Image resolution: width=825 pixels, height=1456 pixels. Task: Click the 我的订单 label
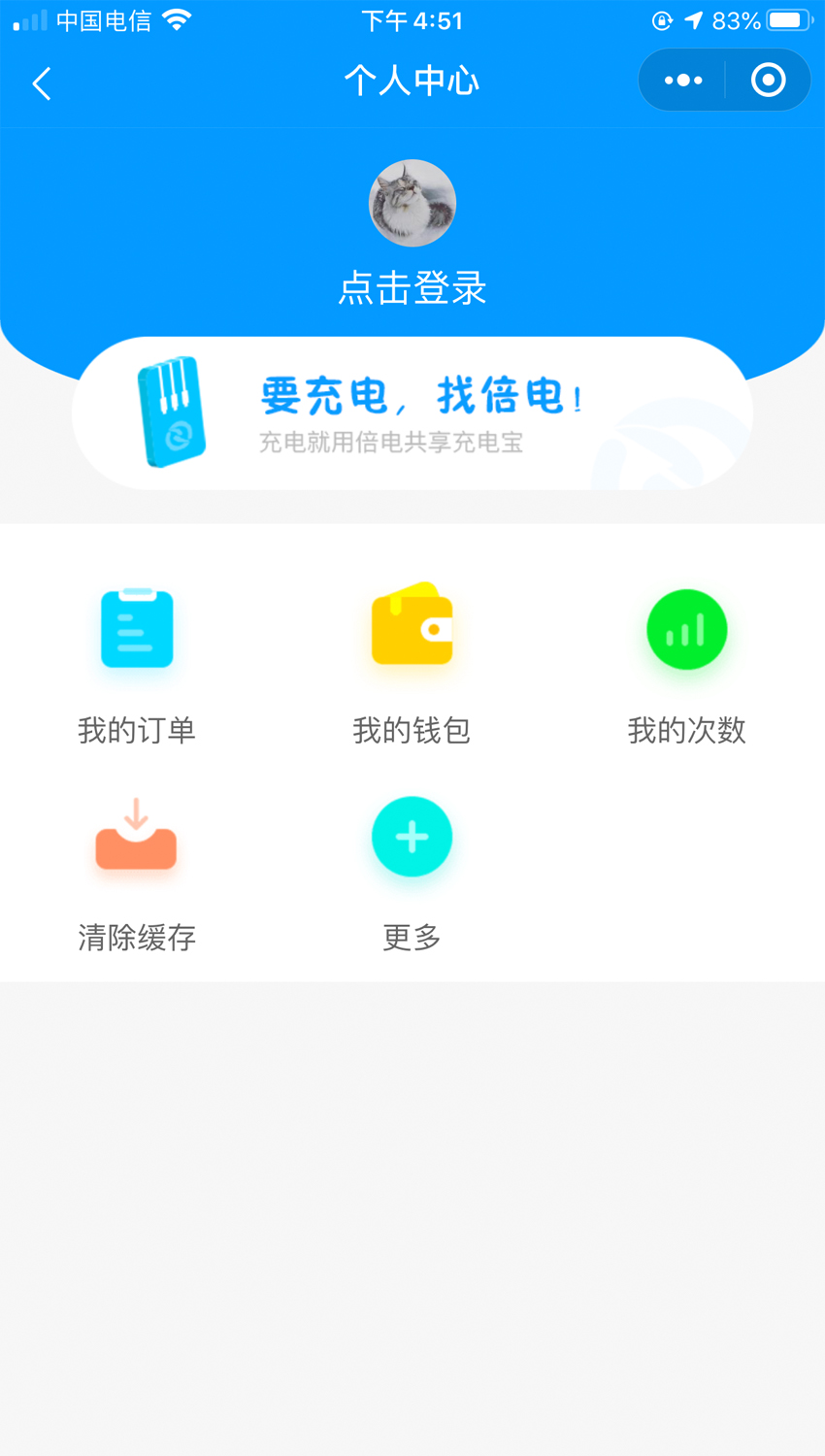[136, 731]
